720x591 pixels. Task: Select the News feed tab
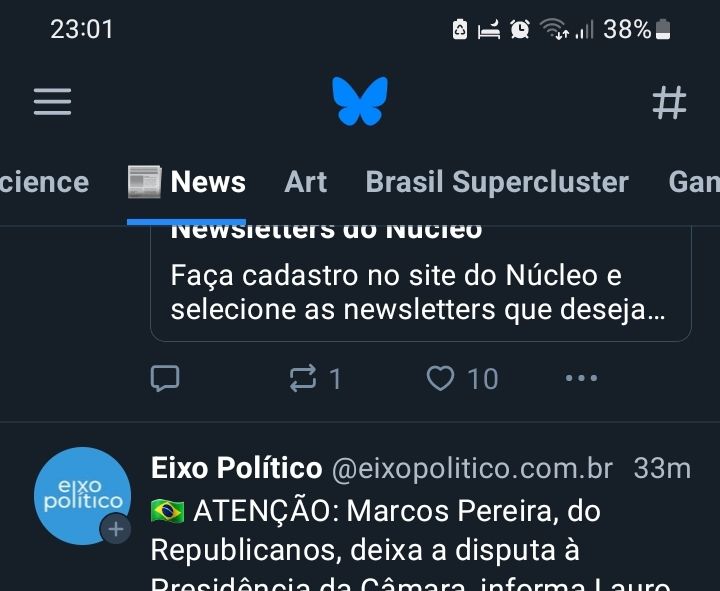[x=187, y=182]
